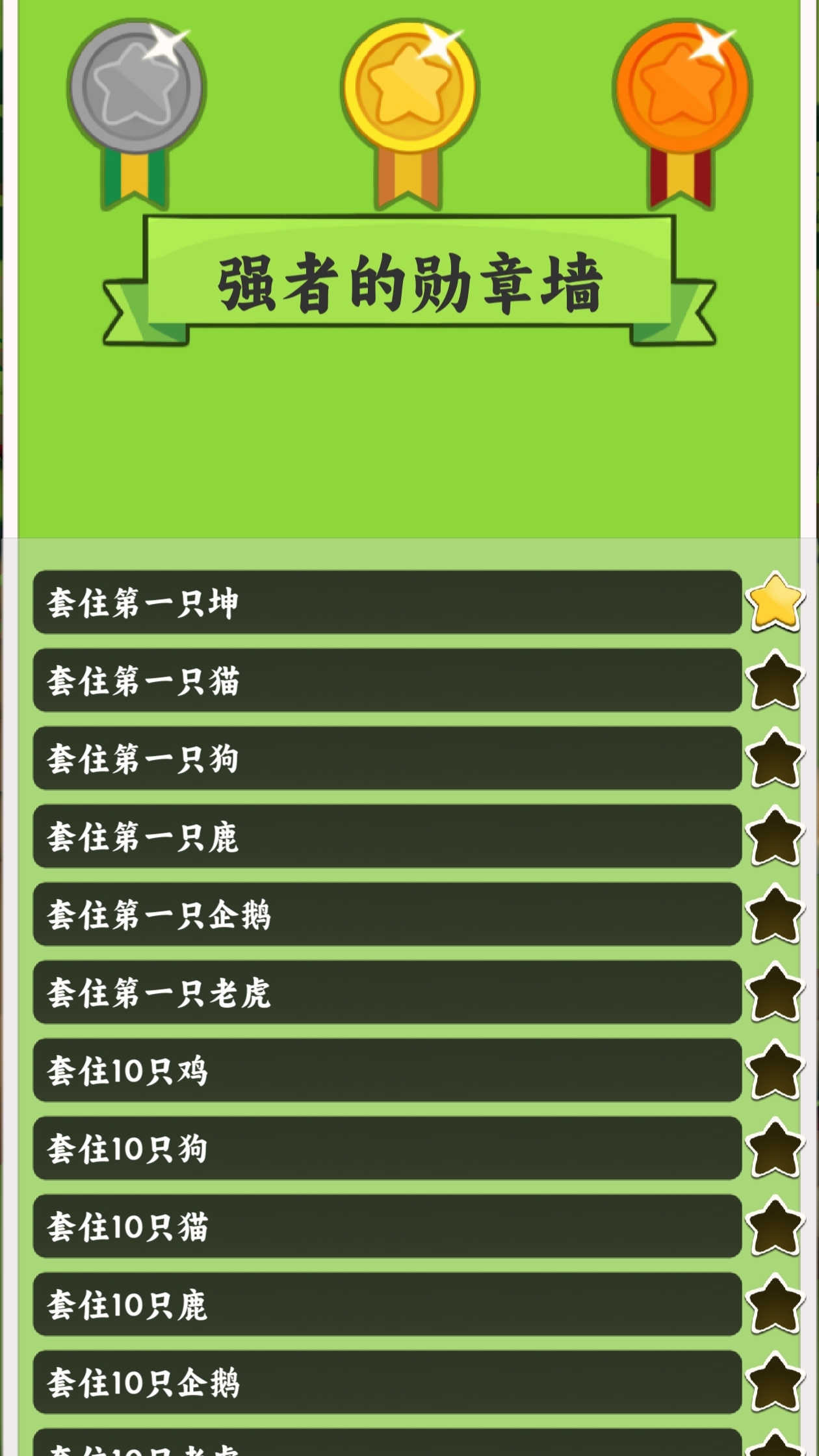This screenshot has width=819, height=1456.
Task: View the 套住第一只鹿 achievement
Action: tap(387, 837)
